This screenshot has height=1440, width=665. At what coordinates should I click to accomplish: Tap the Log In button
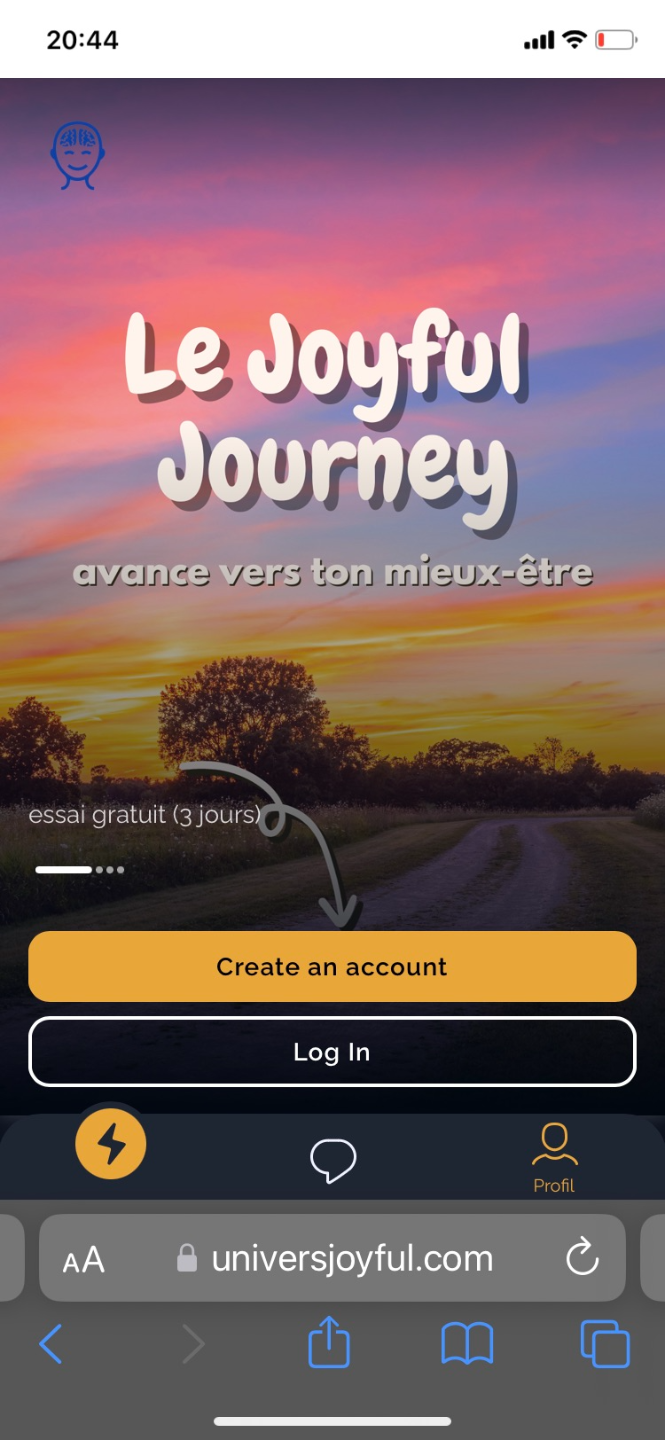[332, 1052]
